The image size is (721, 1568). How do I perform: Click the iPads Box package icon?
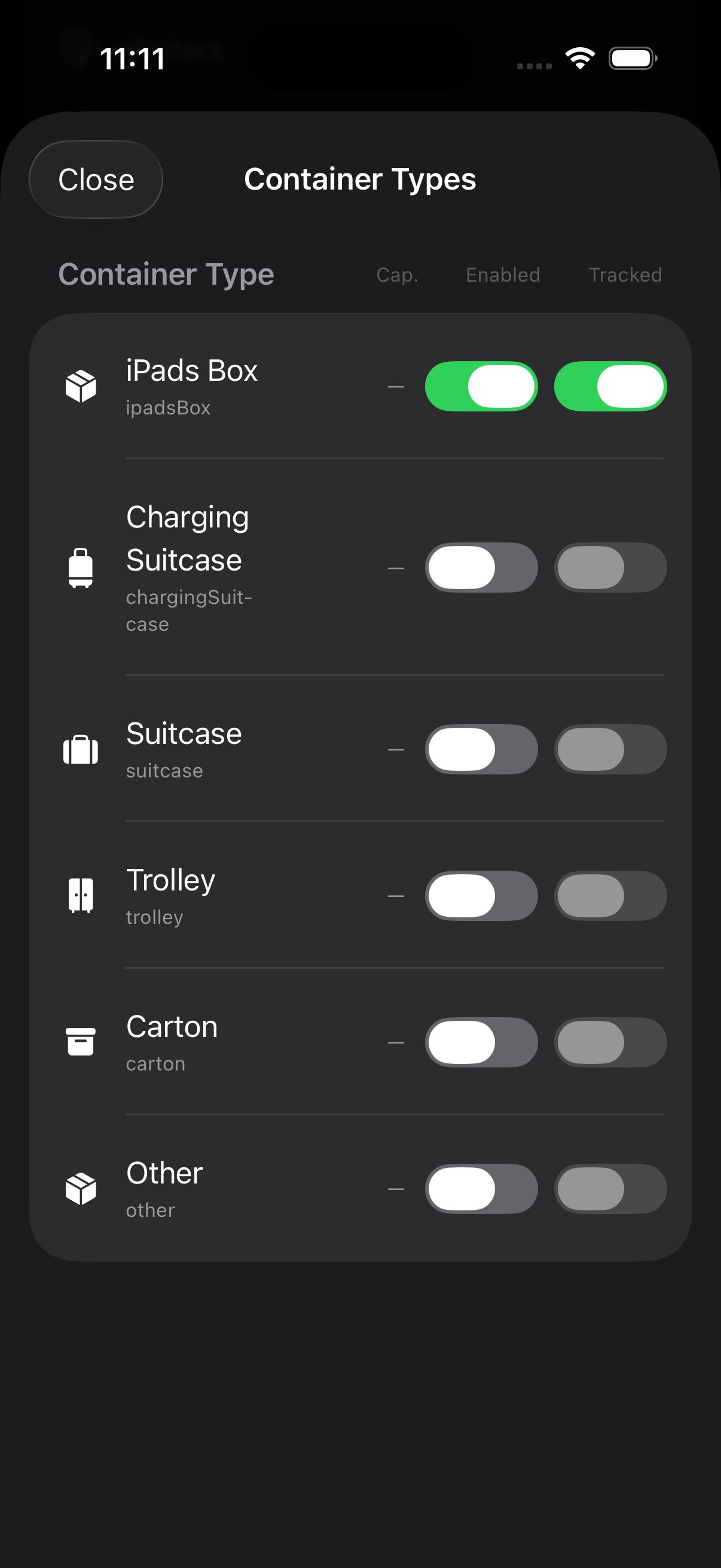pyautogui.click(x=80, y=385)
